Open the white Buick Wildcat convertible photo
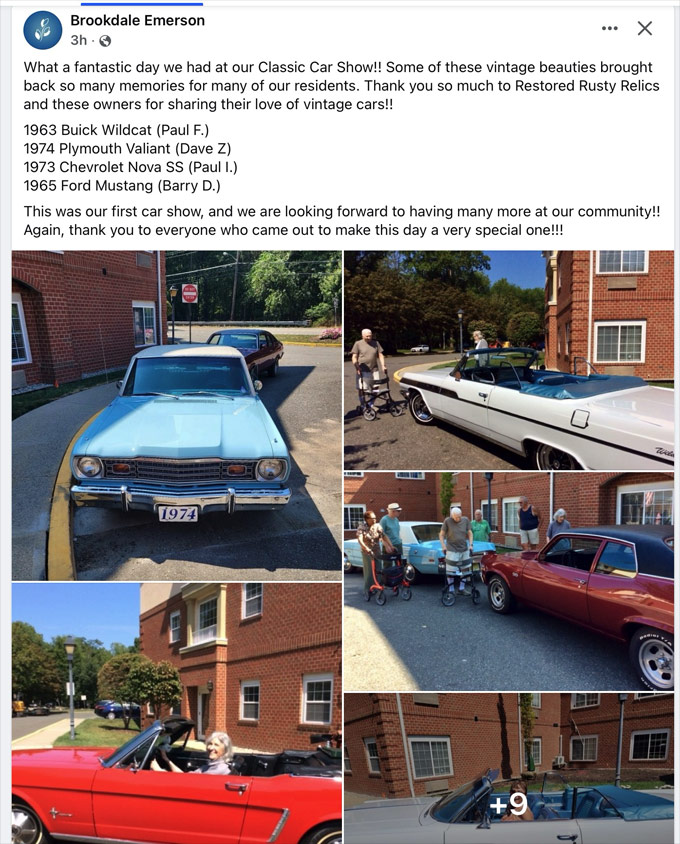Screen dimensions: 680x844 (509, 360)
